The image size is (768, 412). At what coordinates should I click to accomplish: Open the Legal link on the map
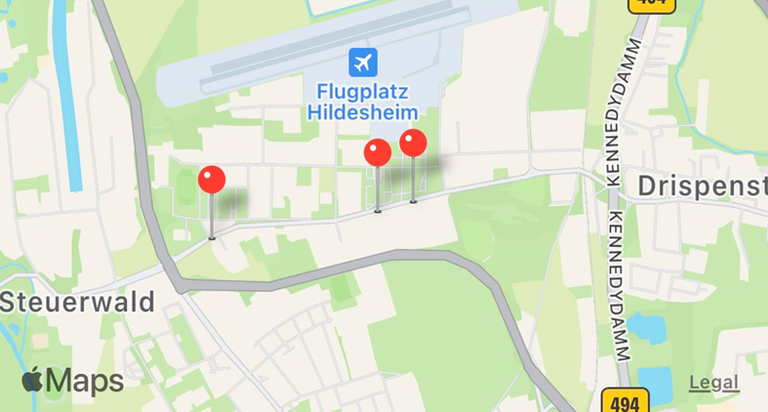coord(713,383)
